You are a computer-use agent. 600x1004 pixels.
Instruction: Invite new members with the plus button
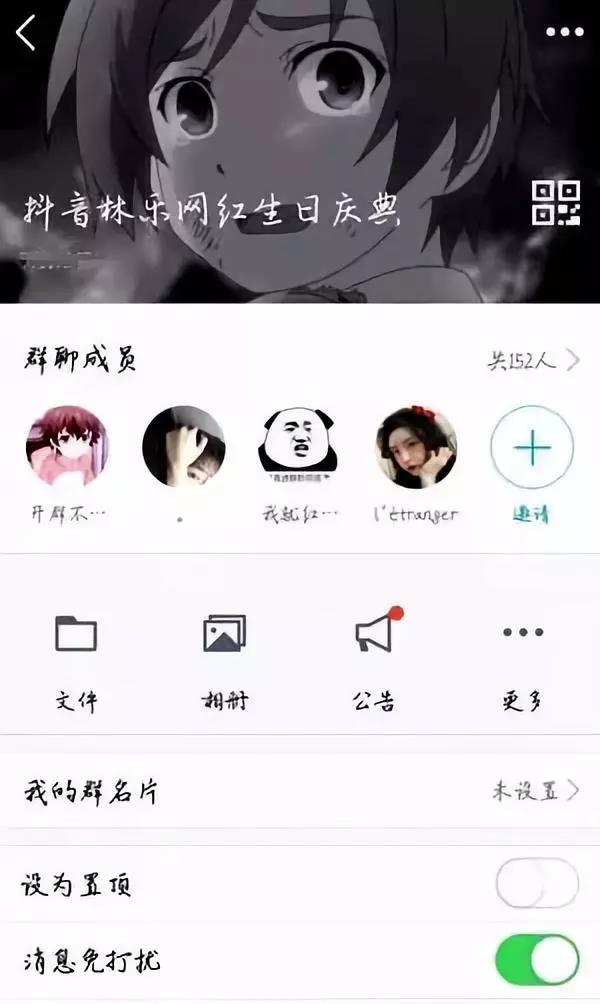click(x=532, y=448)
